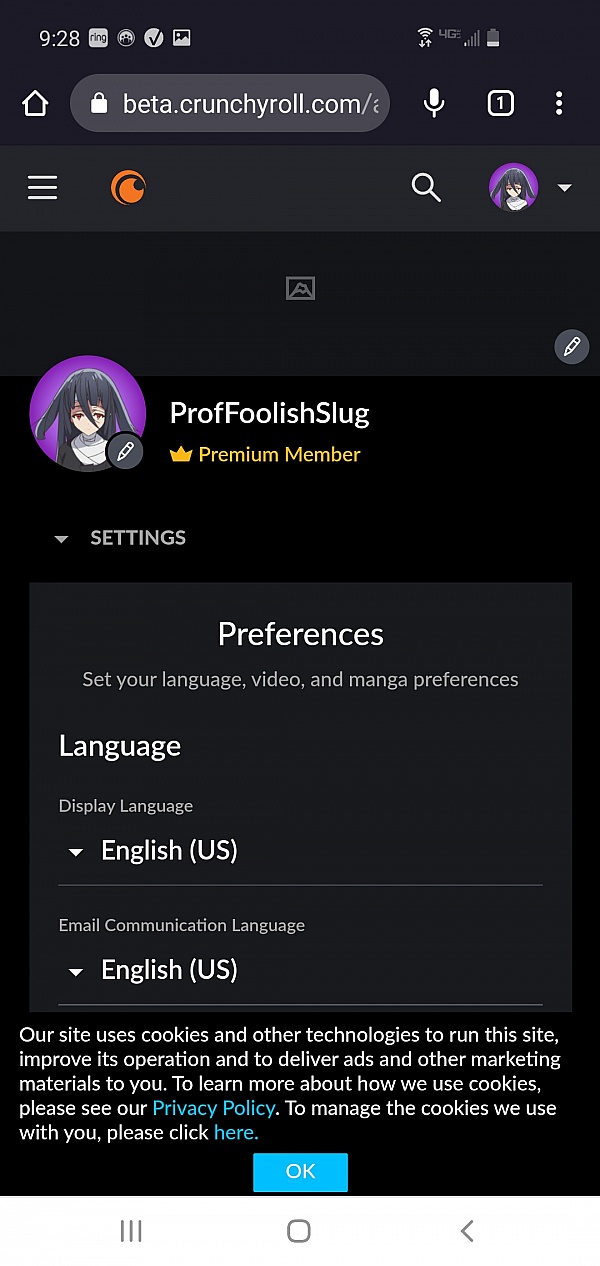
Task: Edit the profile avatar picture
Action: click(125, 451)
